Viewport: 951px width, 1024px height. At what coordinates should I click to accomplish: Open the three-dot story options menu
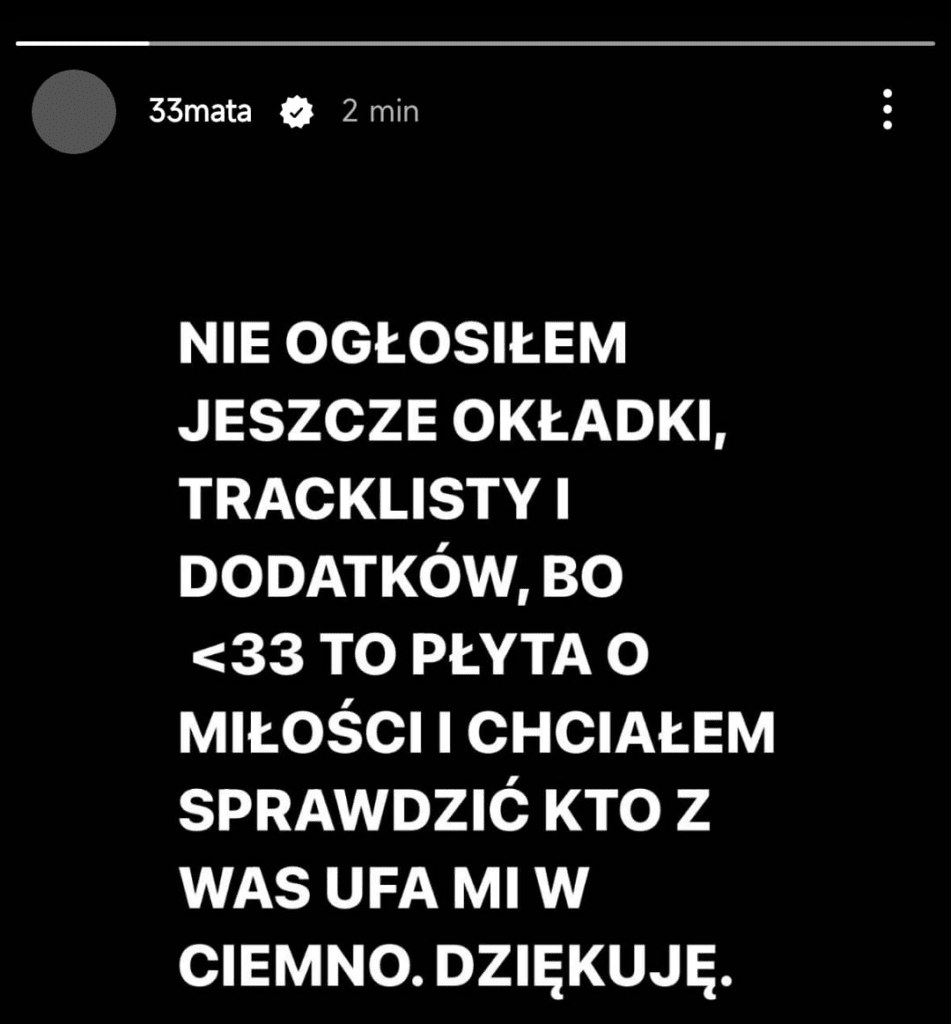[886, 110]
